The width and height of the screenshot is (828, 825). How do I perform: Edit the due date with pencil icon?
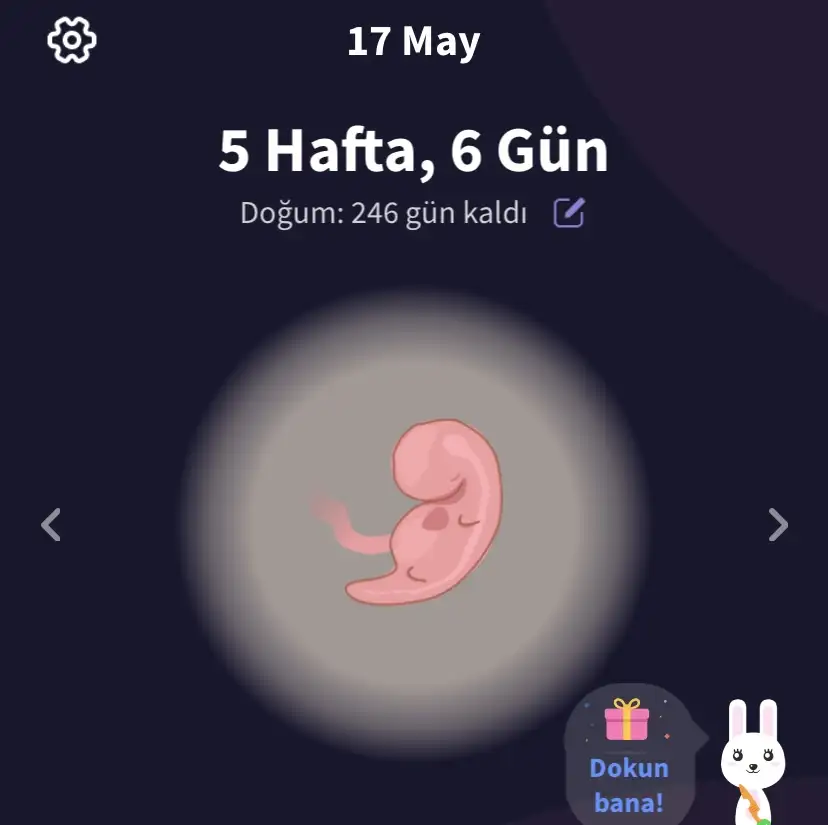pos(569,212)
